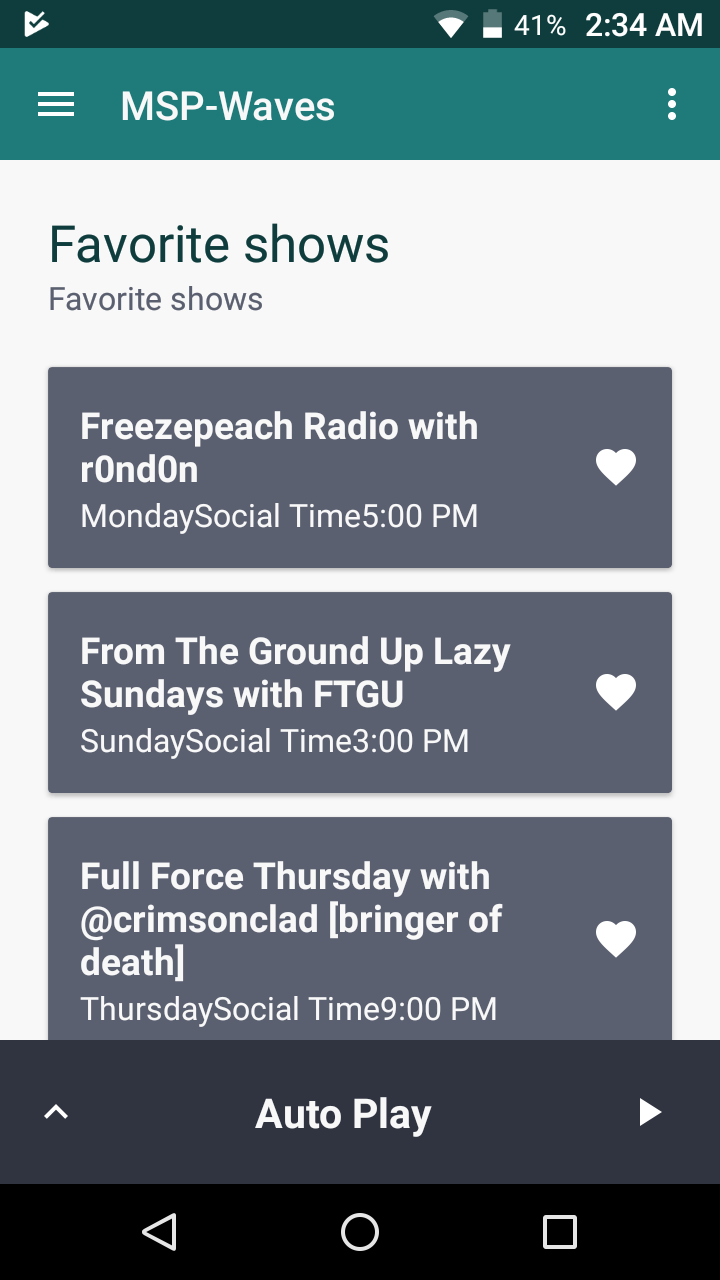Screen dimensions: 720x1280
Task: Open From The Ground Up Lazy Sundays
Action: [300, 693]
